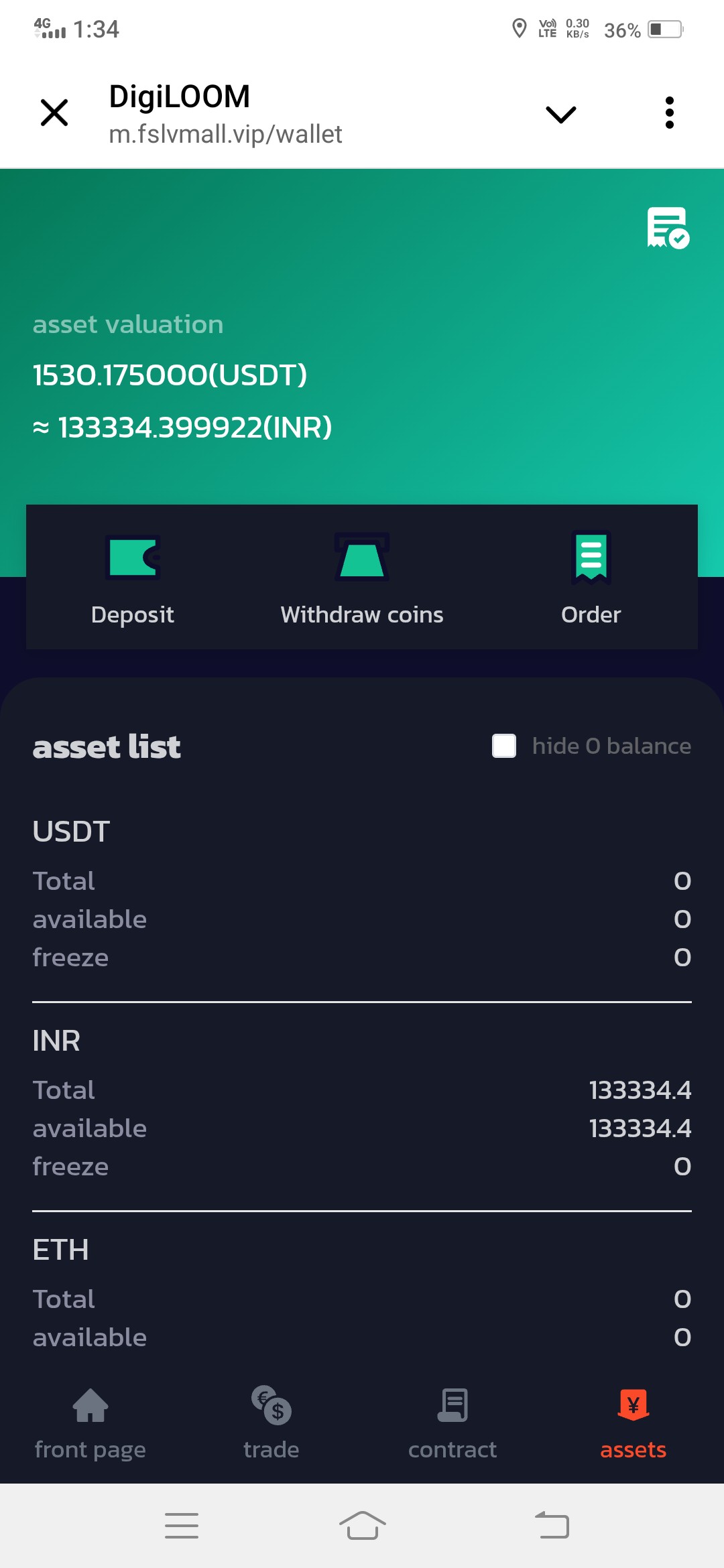Open the browser overflow menu

669,113
